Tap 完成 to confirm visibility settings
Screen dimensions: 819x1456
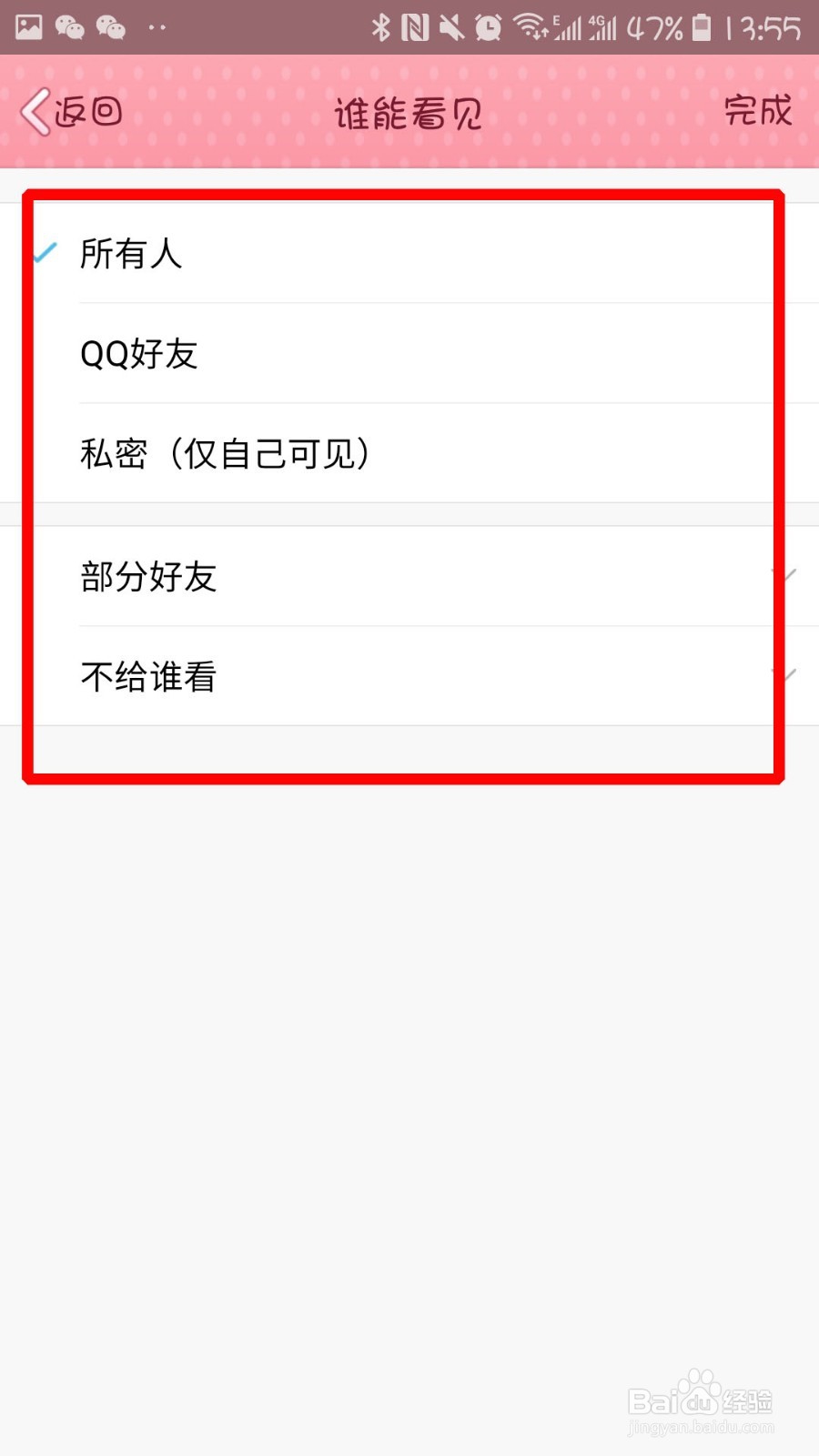pyautogui.click(x=756, y=111)
